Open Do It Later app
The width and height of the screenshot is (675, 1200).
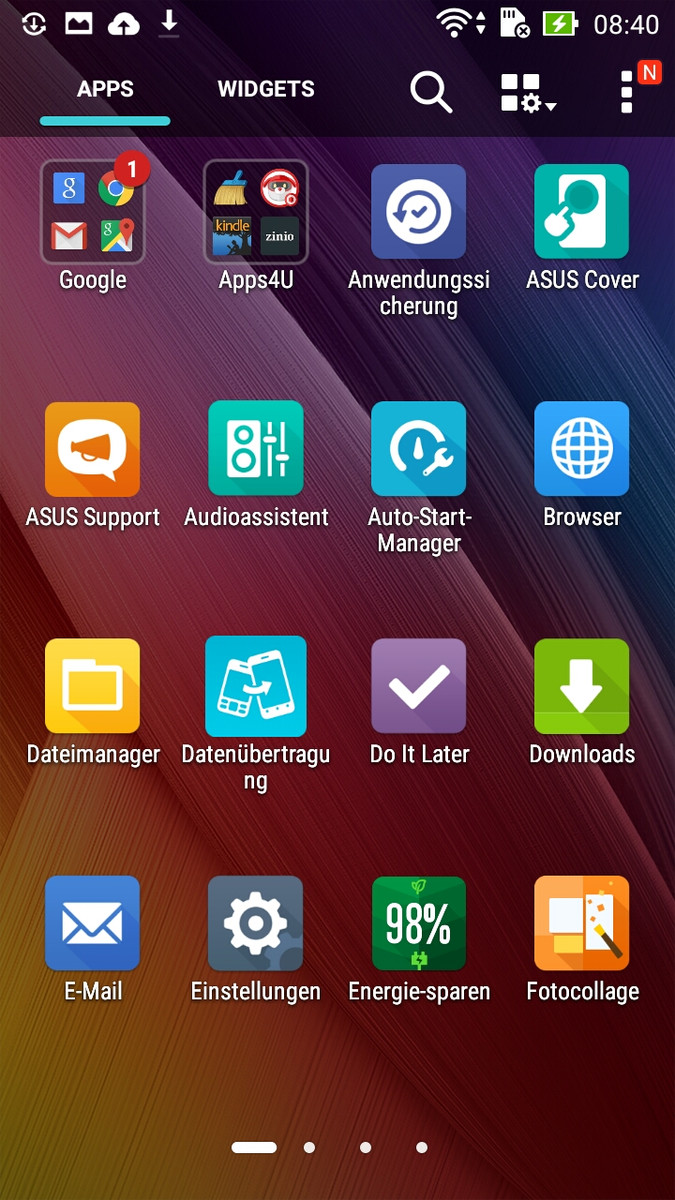[419, 687]
